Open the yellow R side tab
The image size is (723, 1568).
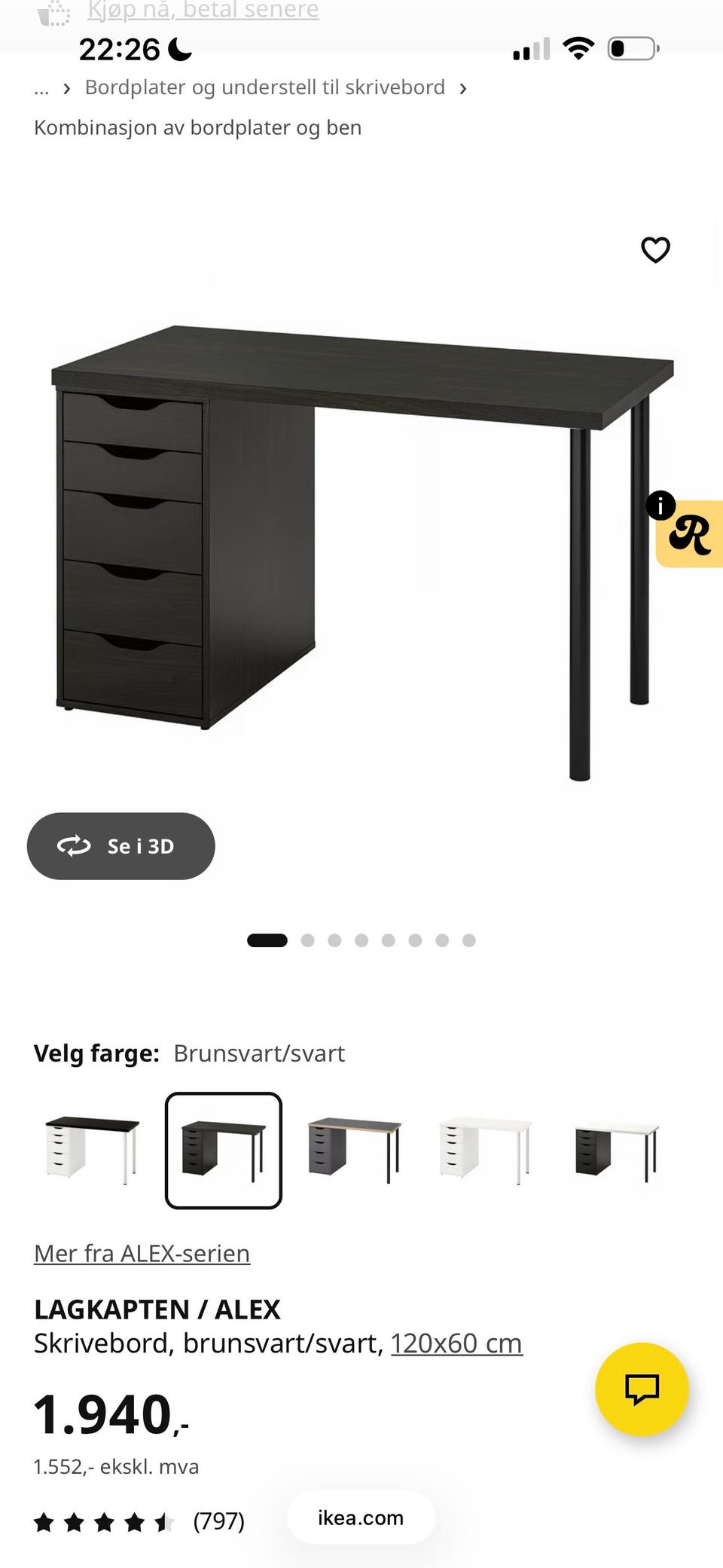(689, 533)
